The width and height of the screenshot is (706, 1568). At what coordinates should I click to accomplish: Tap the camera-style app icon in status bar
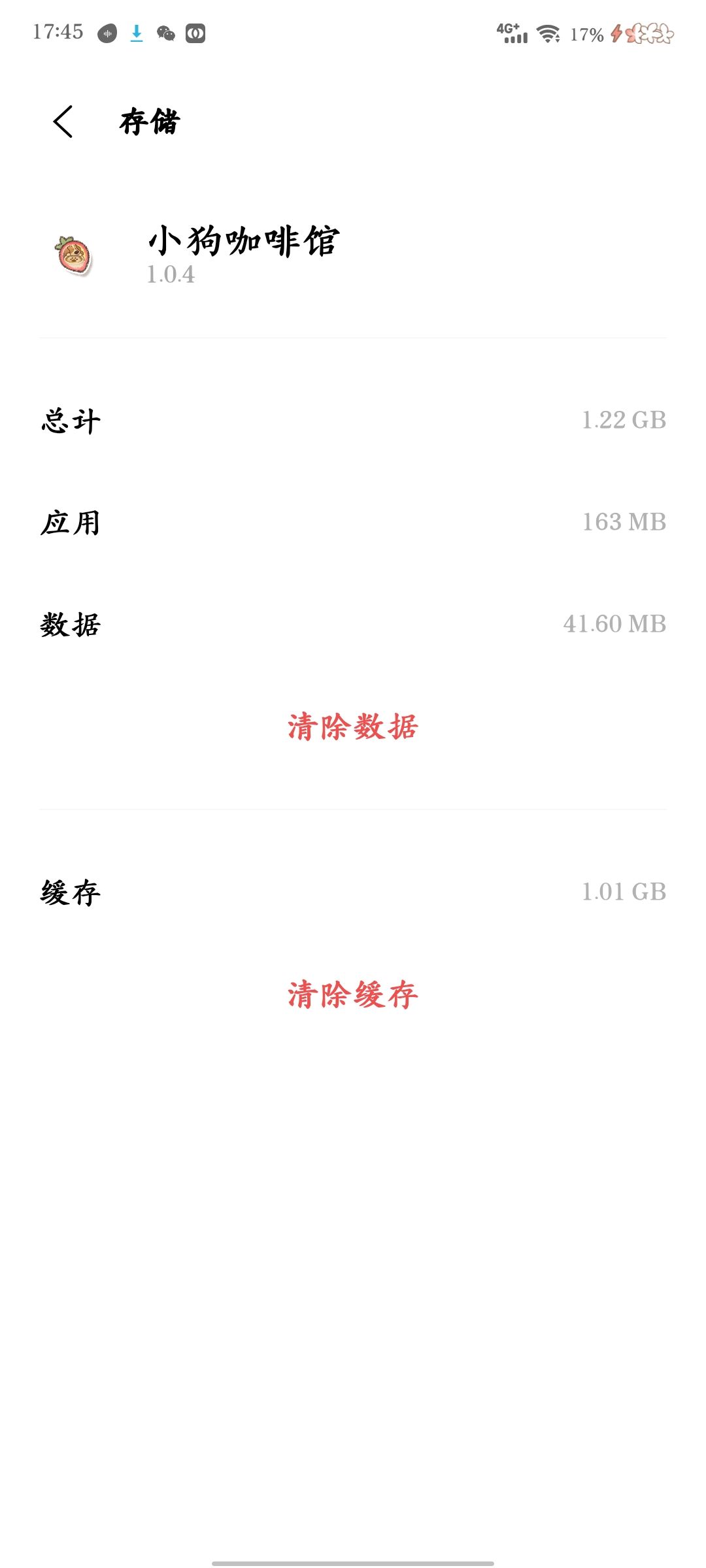point(194,34)
